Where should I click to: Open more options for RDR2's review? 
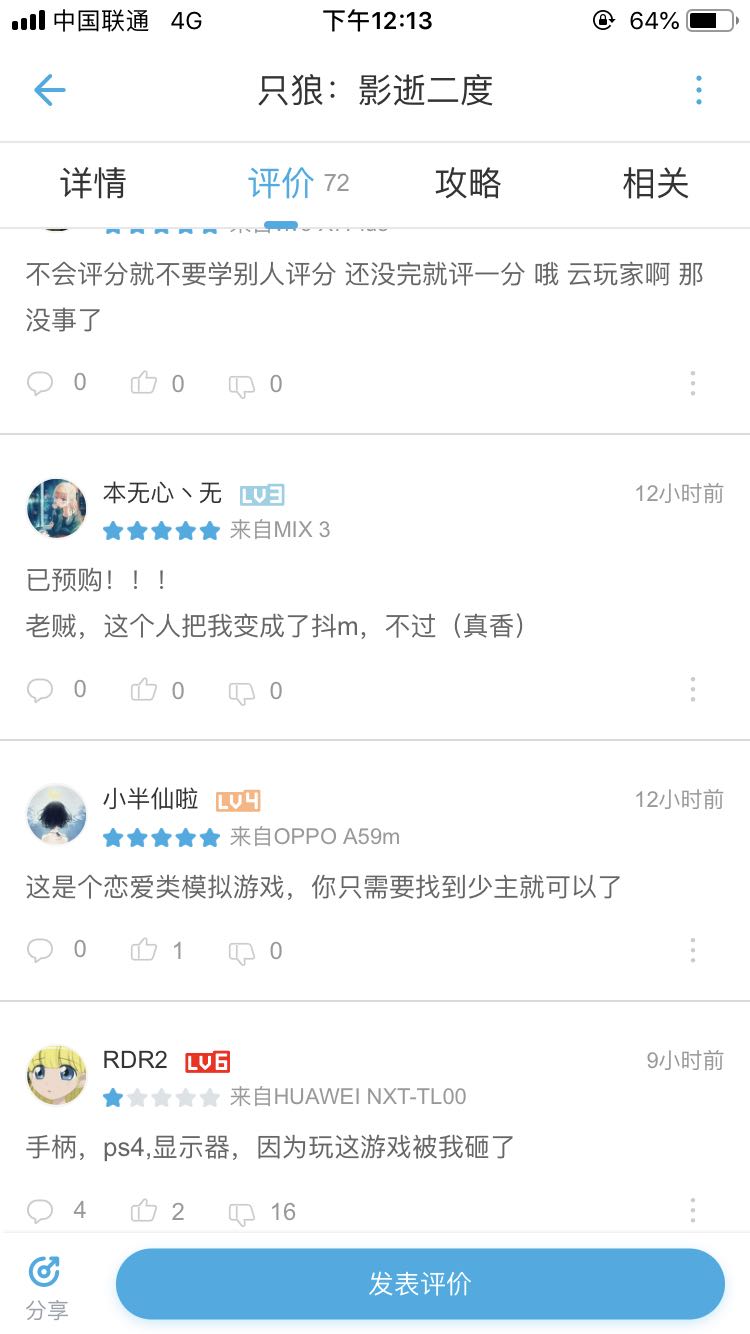[692, 1211]
